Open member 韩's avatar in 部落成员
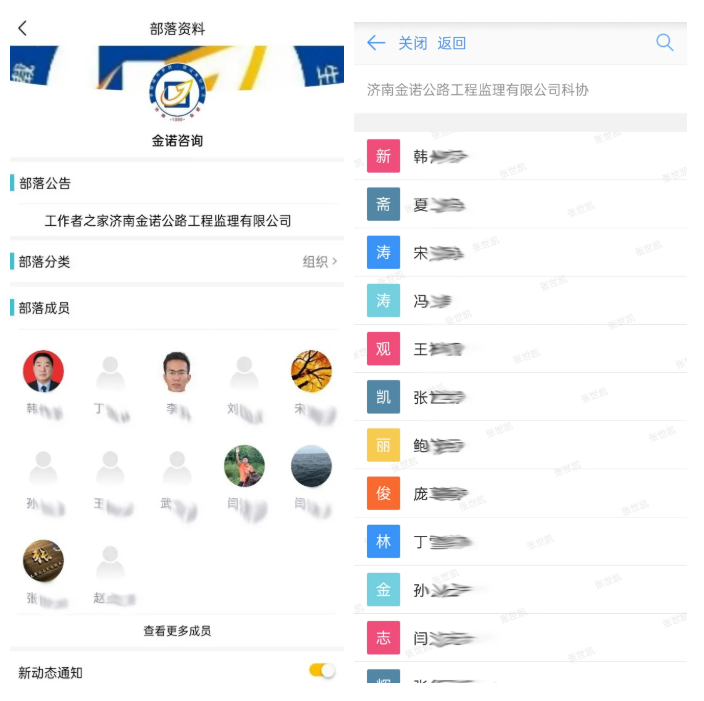Image resolution: width=704 pixels, height=701 pixels. 43,371
